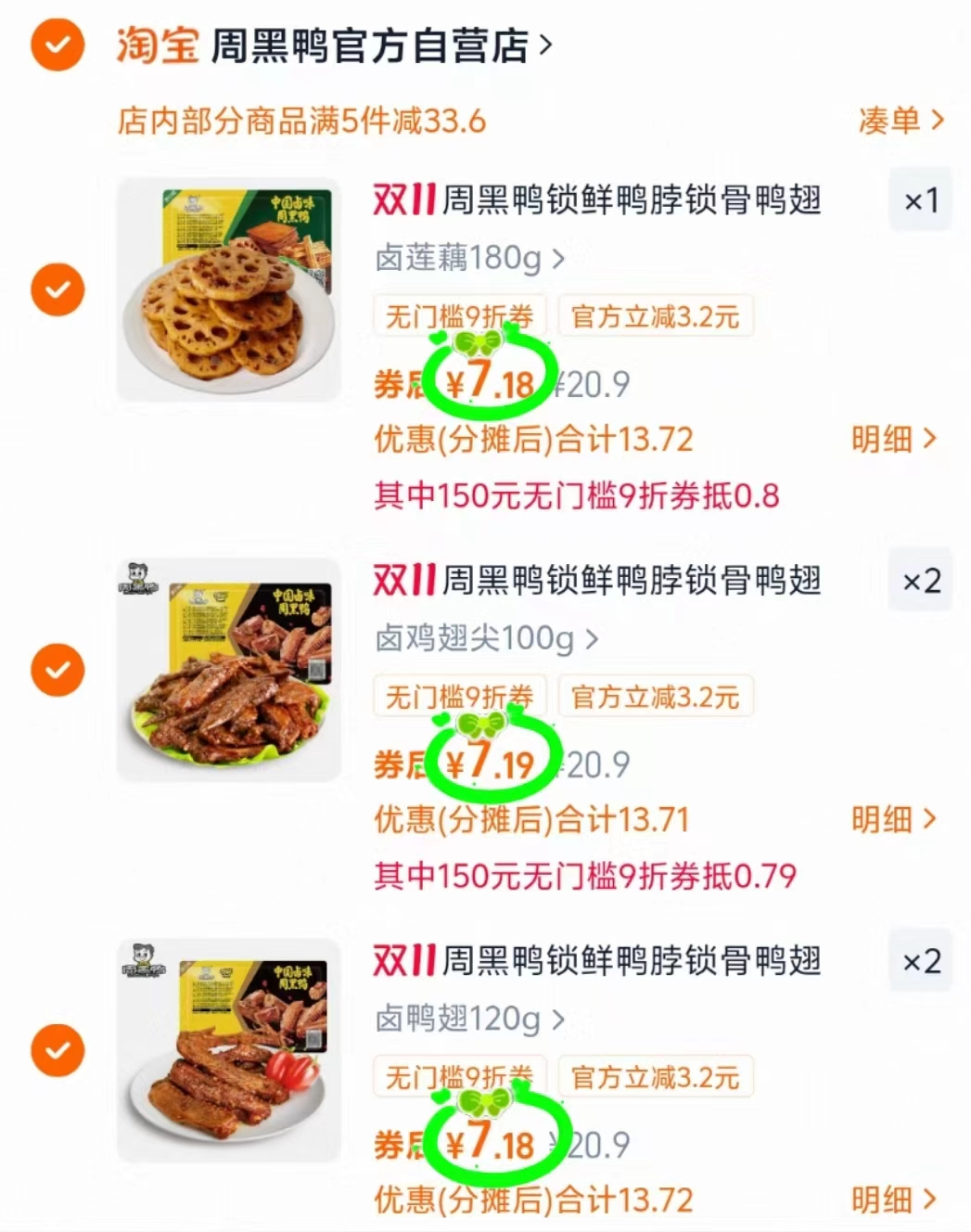Toggle the store-level select checkbox

click(x=57, y=45)
